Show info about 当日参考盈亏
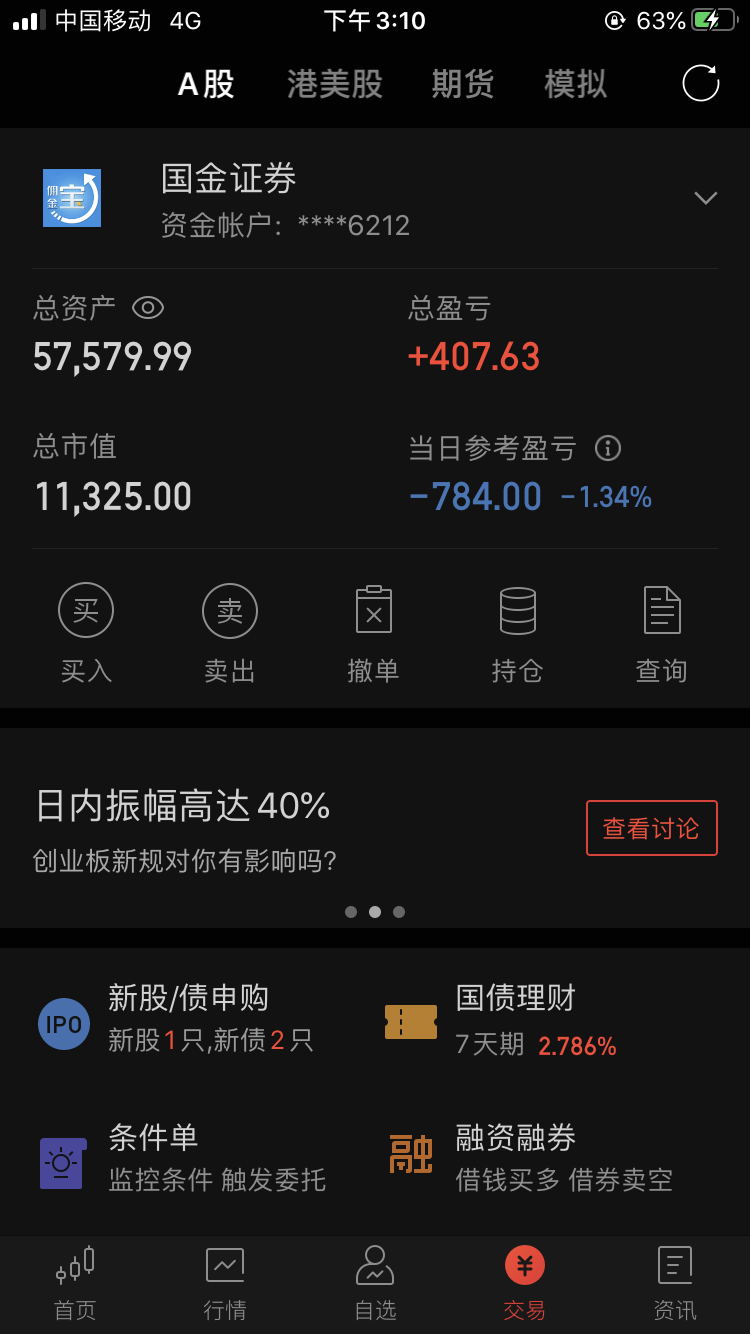Image resolution: width=750 pixels, height=1334 pixels. pyautogui.click(x=608, y=448)
